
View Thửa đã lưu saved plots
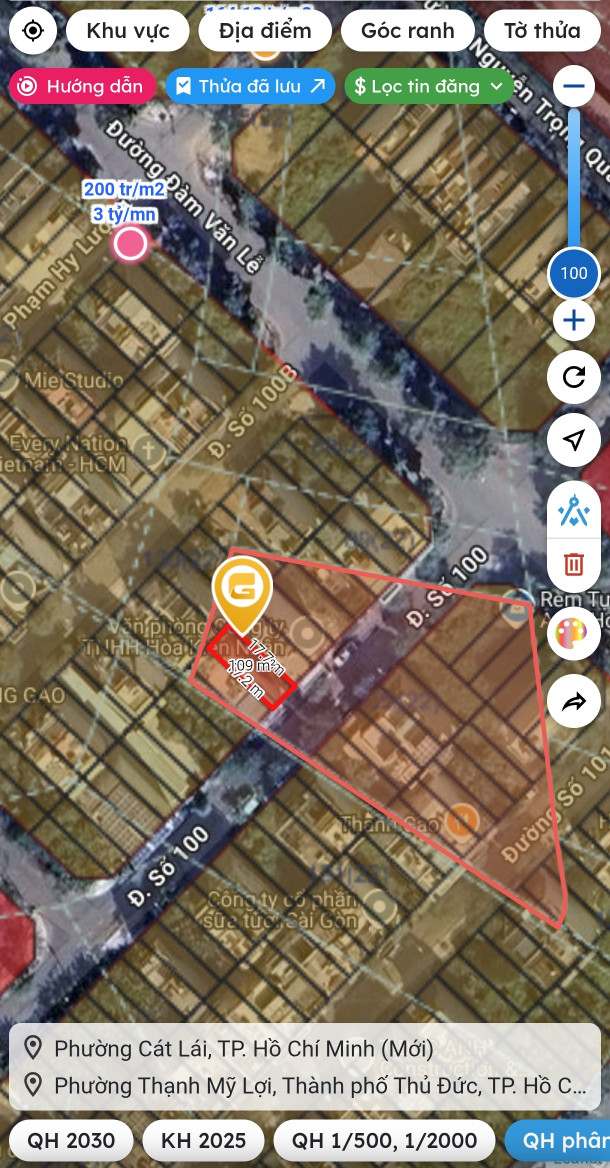(x=250, y=86)
